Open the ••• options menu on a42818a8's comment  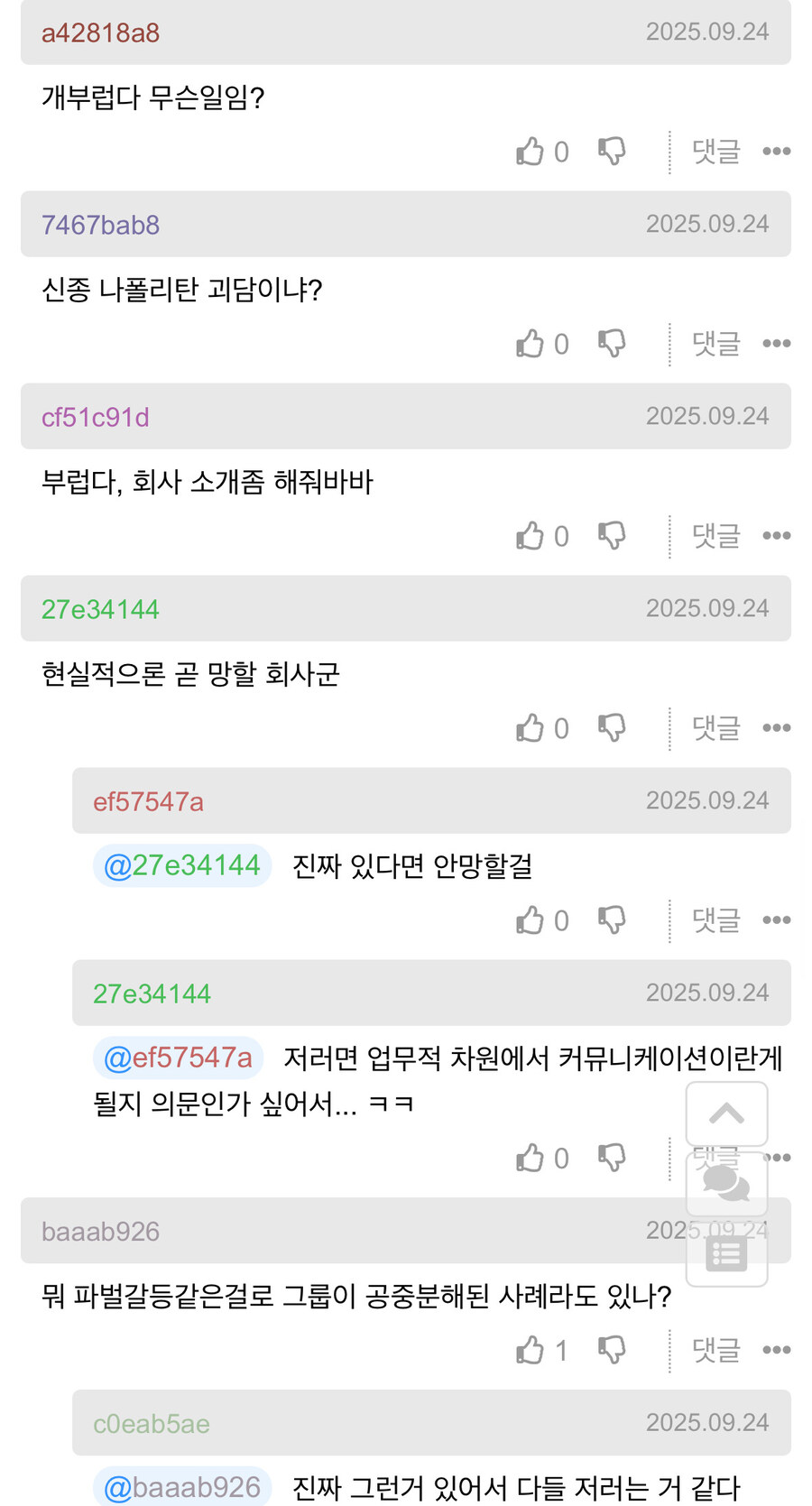point(777,152)
